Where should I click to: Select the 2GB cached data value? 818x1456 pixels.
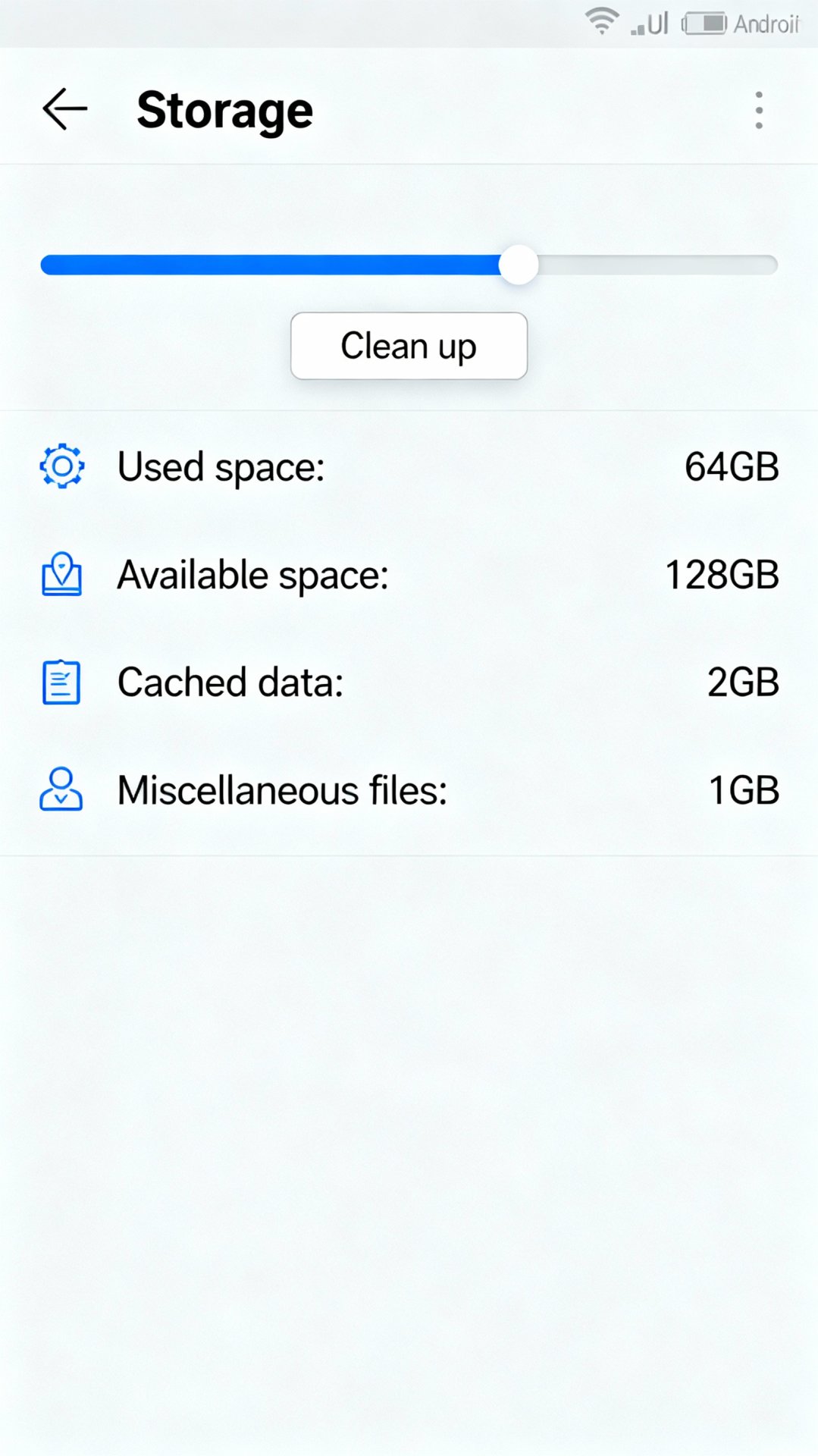tap(742, 682)
